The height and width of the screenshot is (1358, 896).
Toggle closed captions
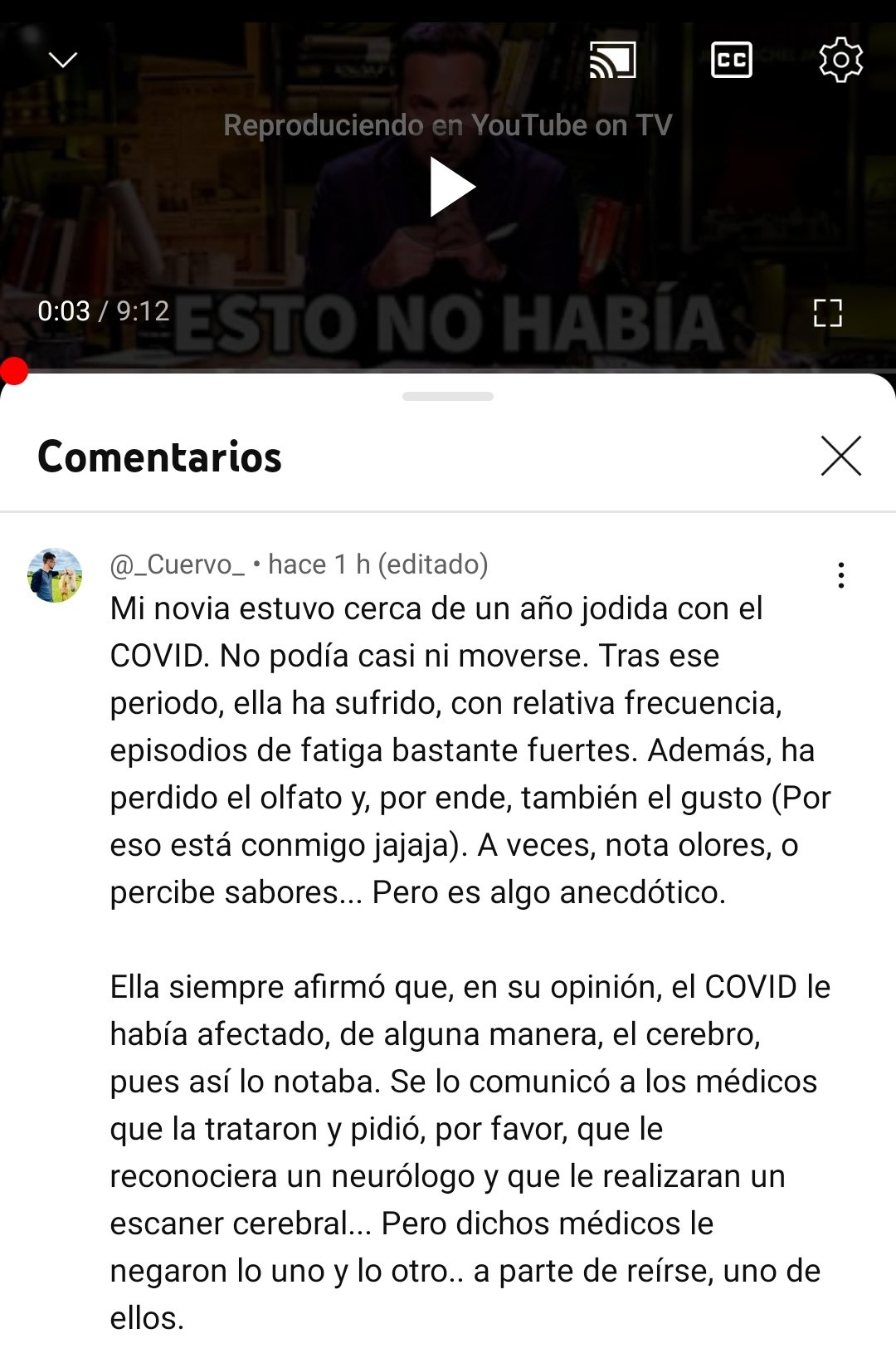click(x=731, y=60)
